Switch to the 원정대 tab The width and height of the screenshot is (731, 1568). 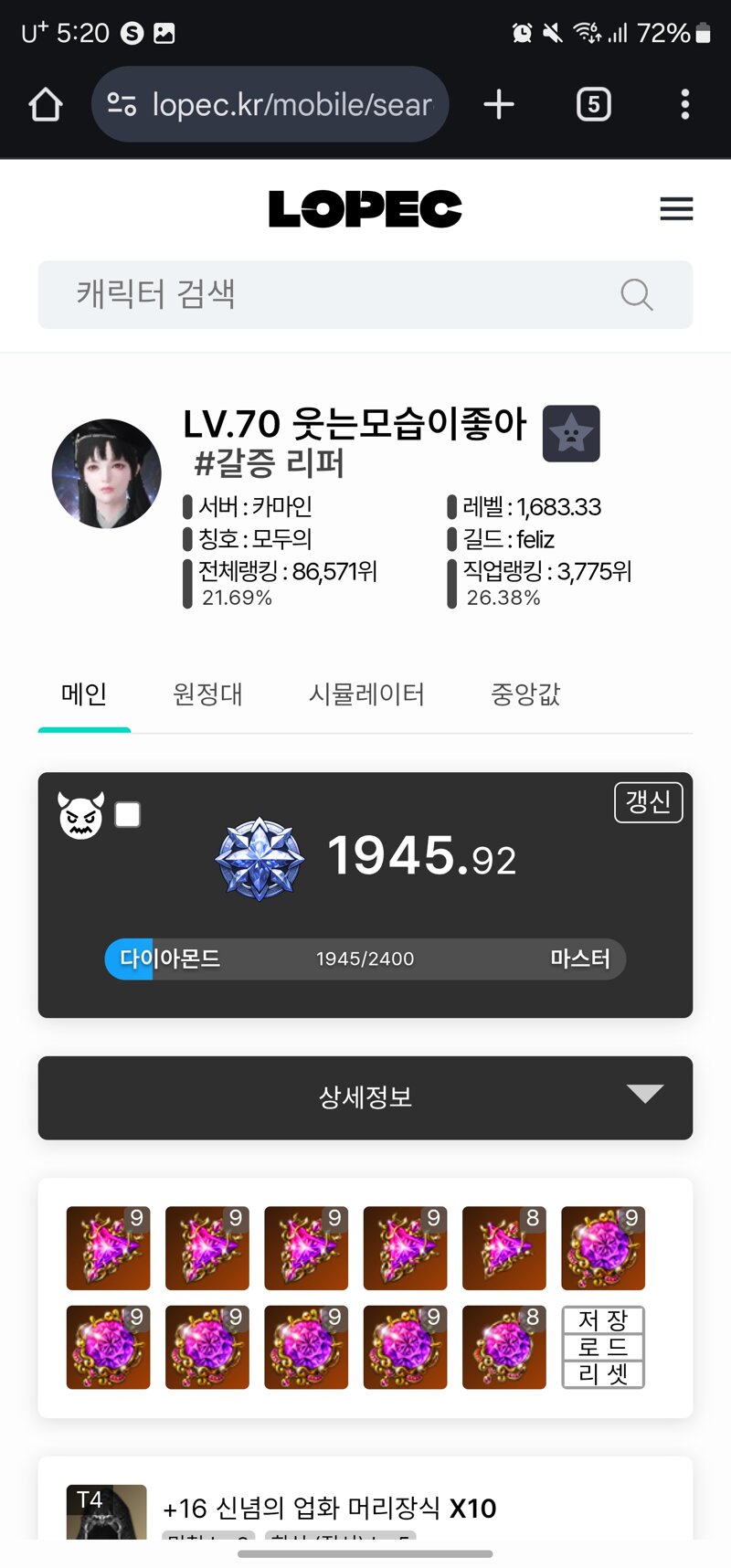(207, 694)
